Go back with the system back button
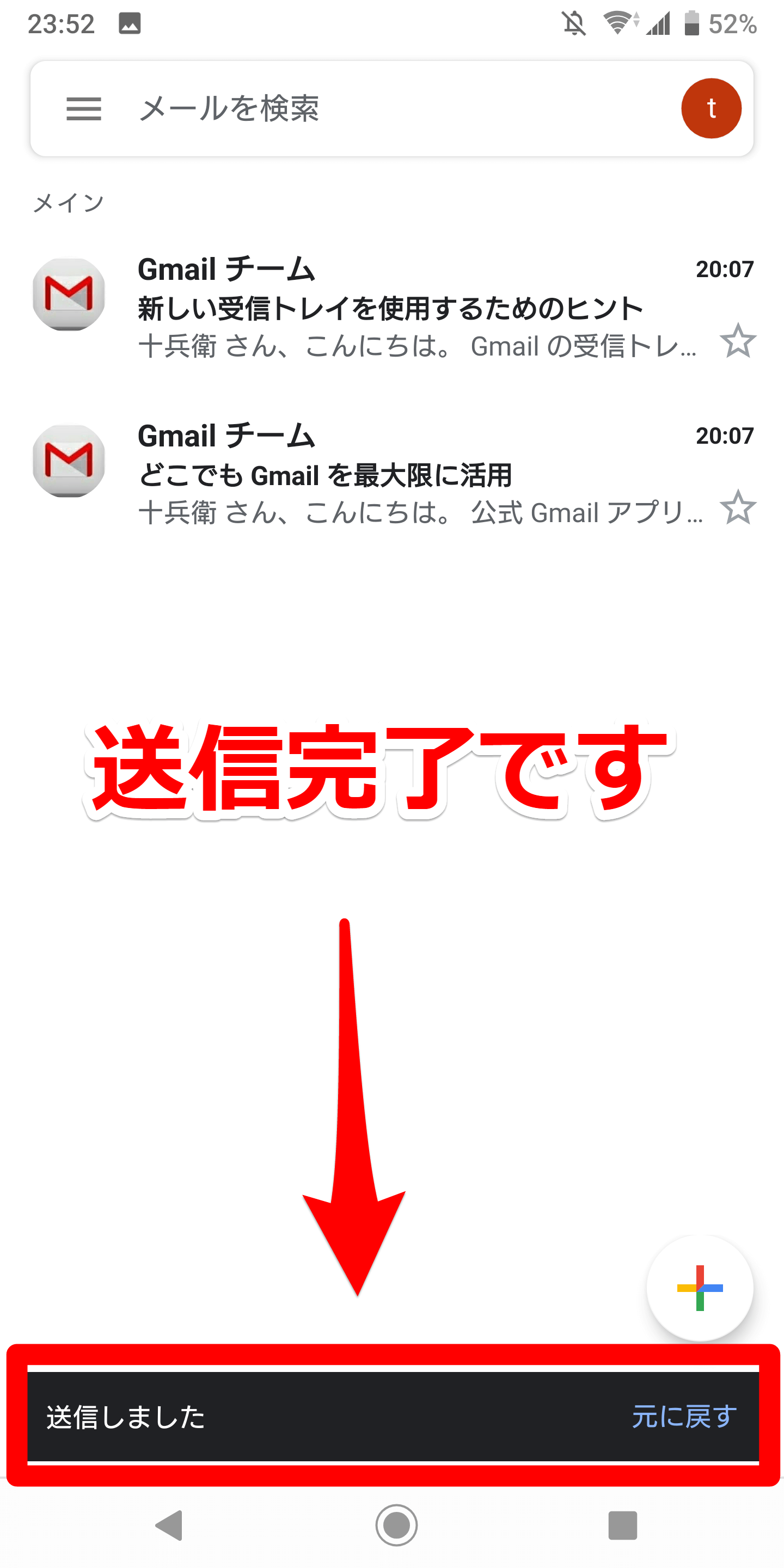Screen dimensions: 784x1568 [x=170, y=1525]
